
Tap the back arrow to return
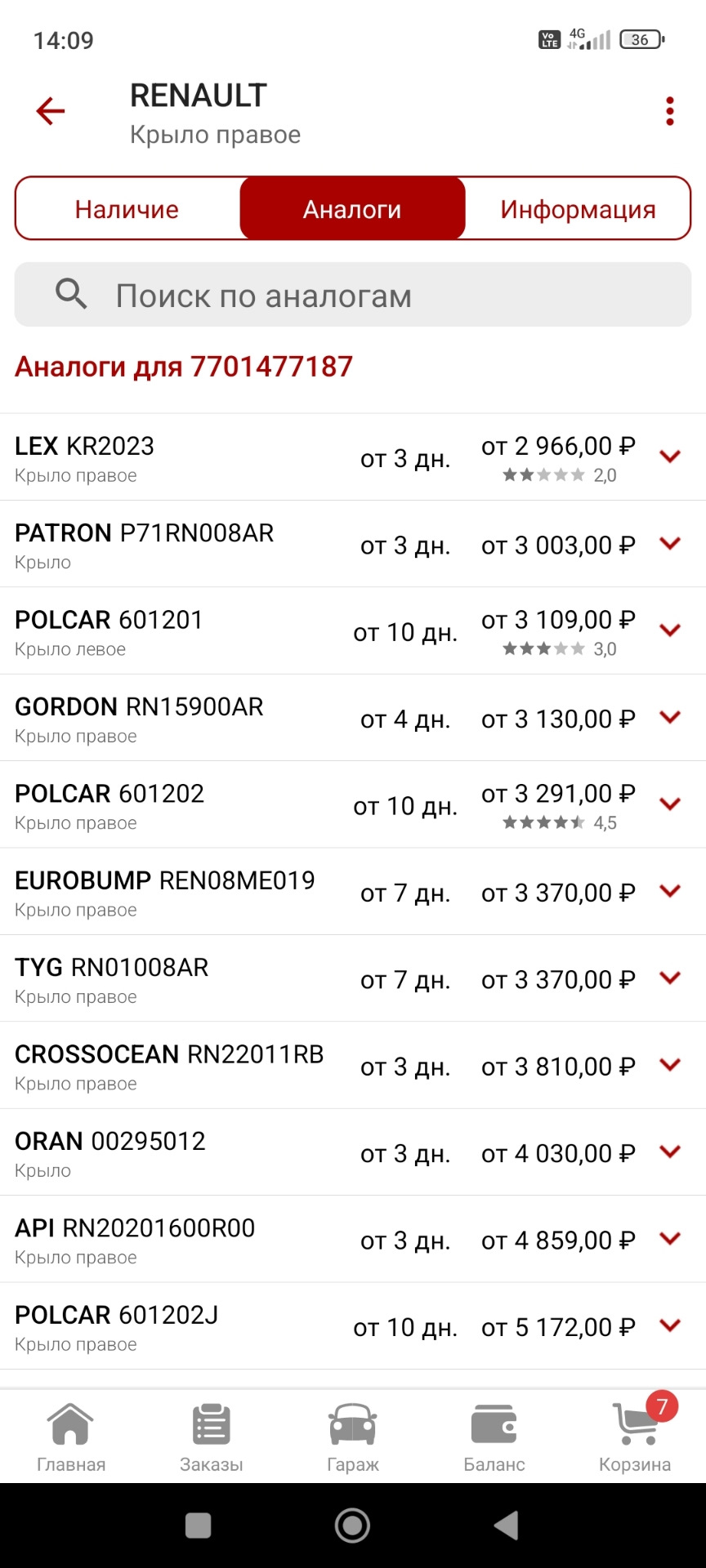tap(50, 111)
